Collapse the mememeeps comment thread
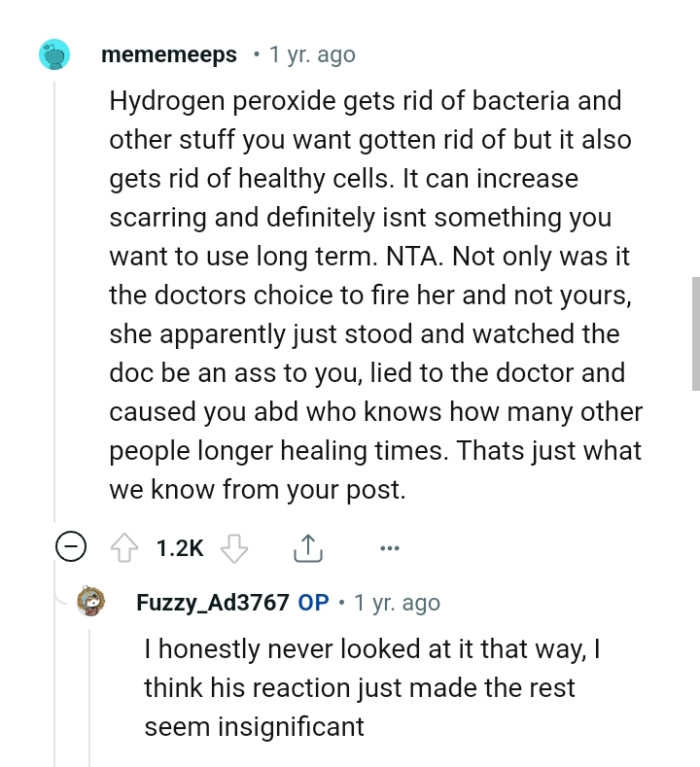Viewport: 700px width, 767px height. (71, 548)
